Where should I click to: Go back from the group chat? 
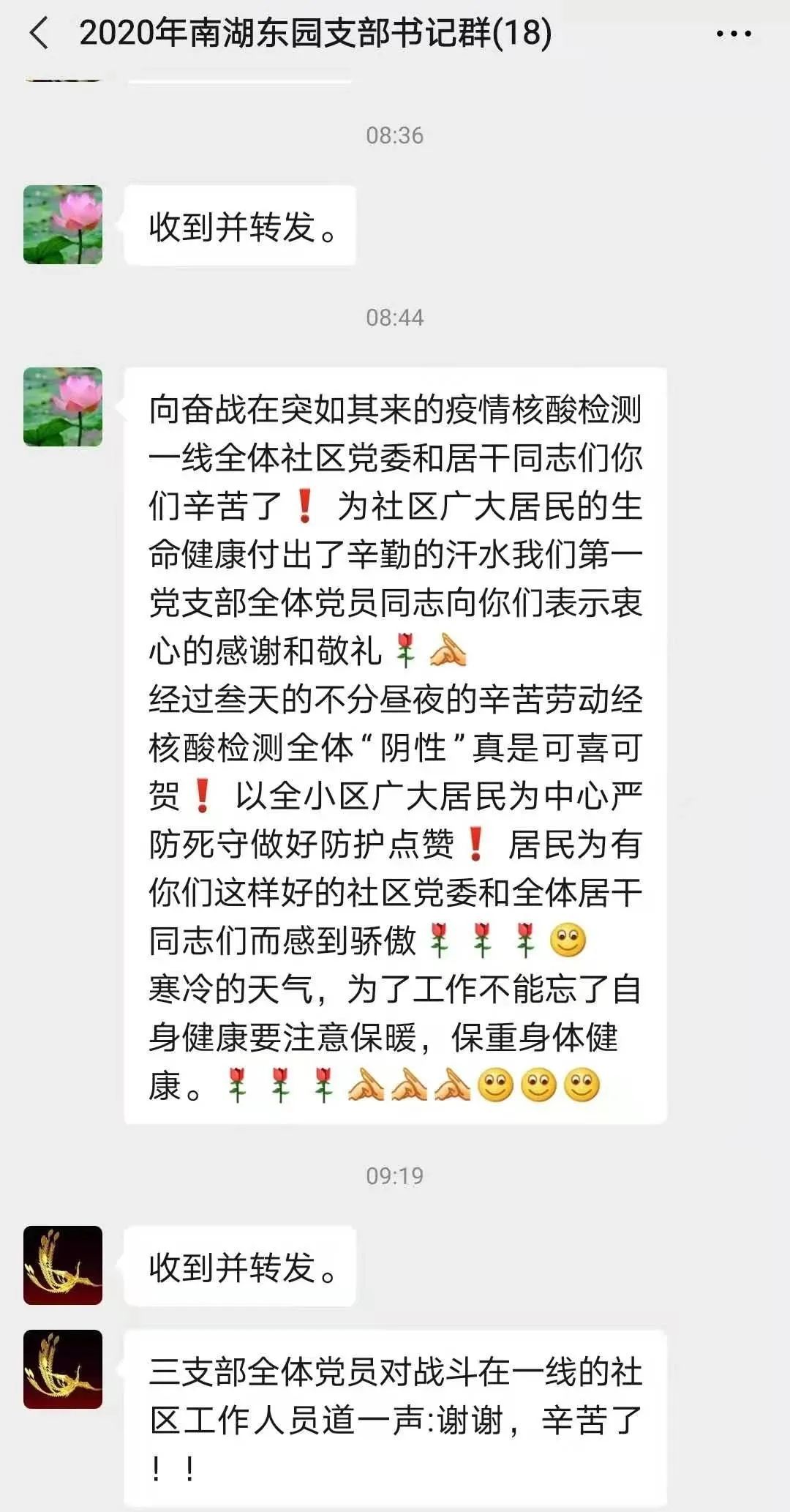coord(39,34)
